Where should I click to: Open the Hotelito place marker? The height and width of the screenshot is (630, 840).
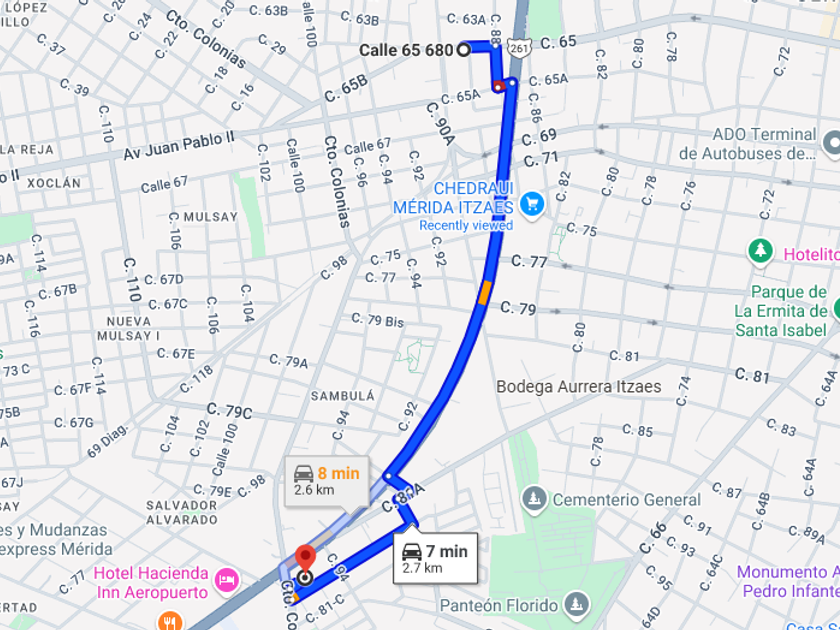[x=761, y=250]
